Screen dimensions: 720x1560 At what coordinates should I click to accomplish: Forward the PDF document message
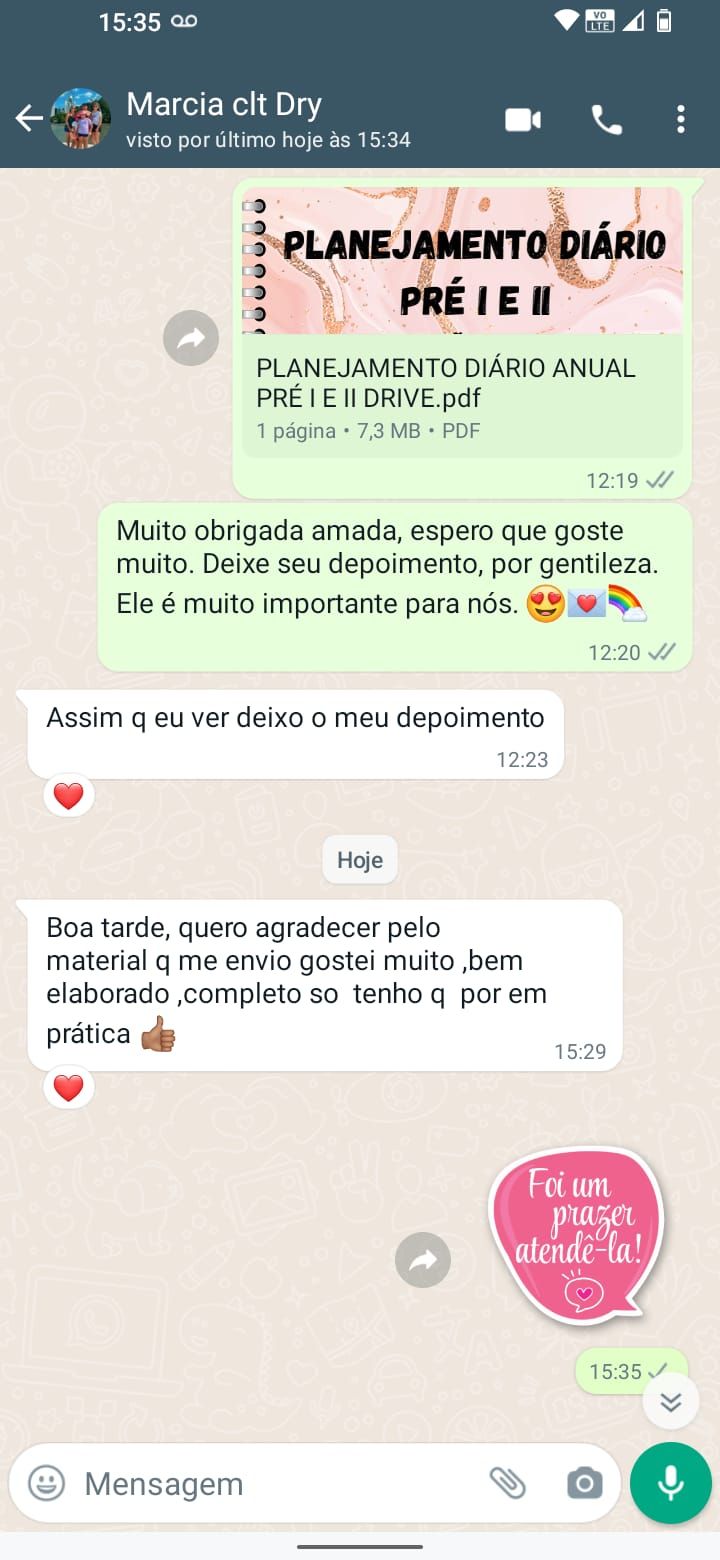tap(191, 339)
